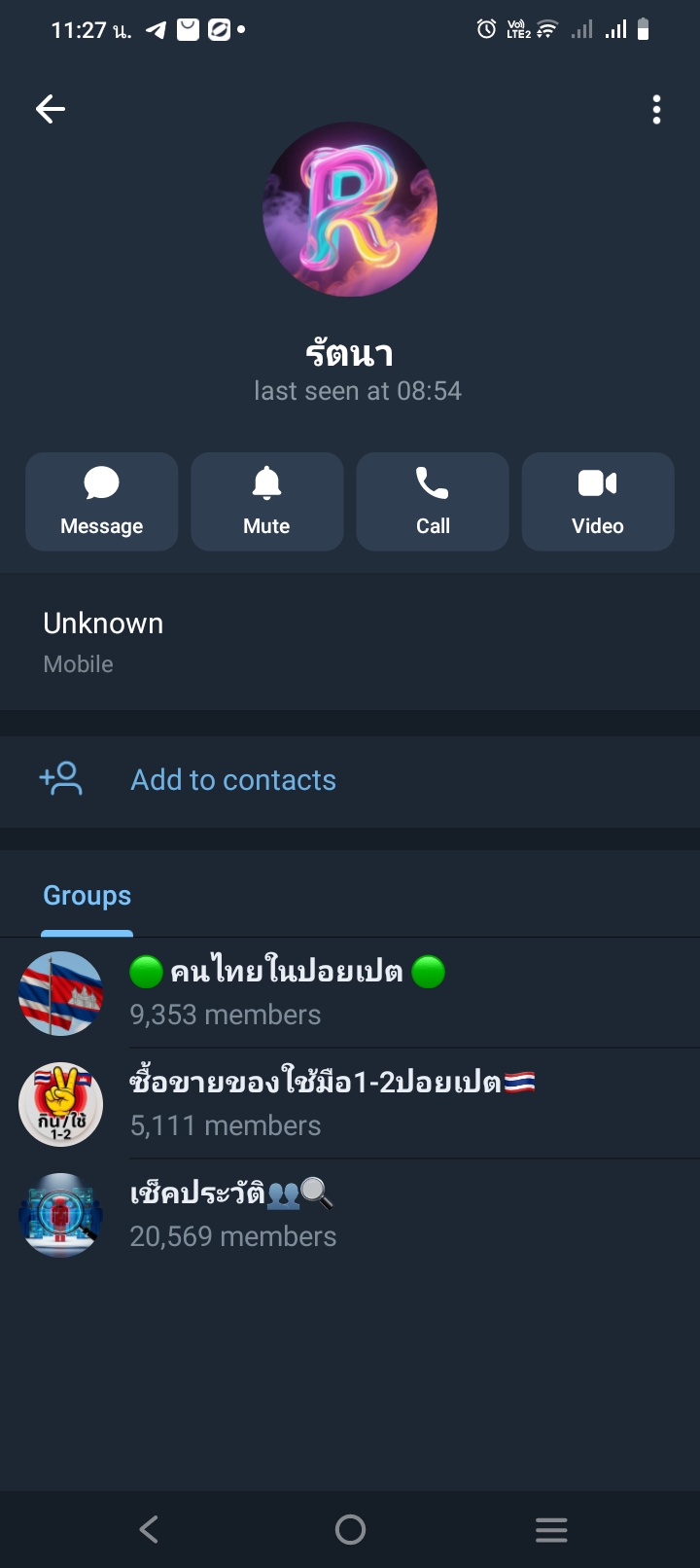Select the Groups tab
700x1568 pixels.
pos(87,896)
